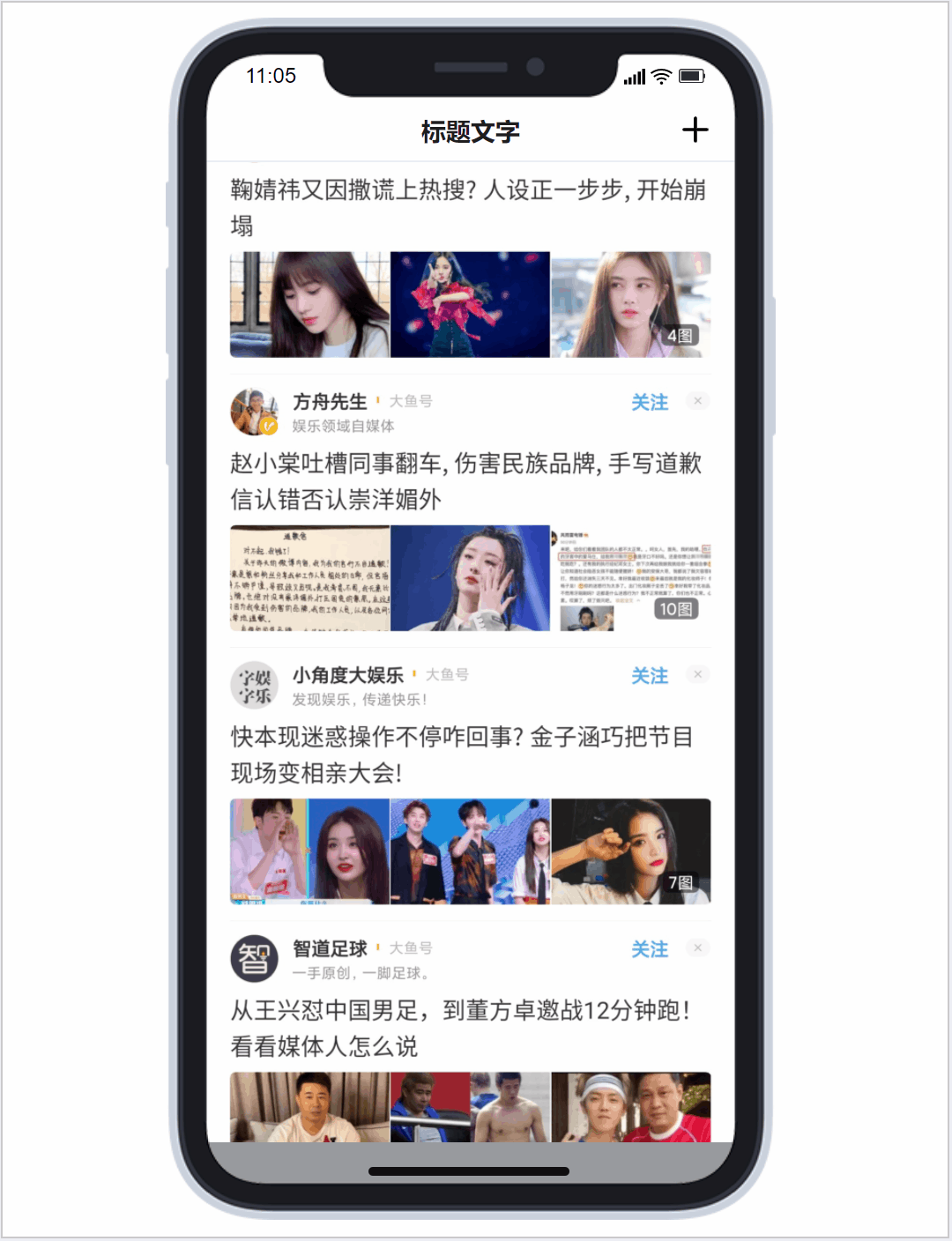The width and height of the screenshot is (952, 1241).
Task: Open 智道足球 profile avatar
Action: coord(254,958)
